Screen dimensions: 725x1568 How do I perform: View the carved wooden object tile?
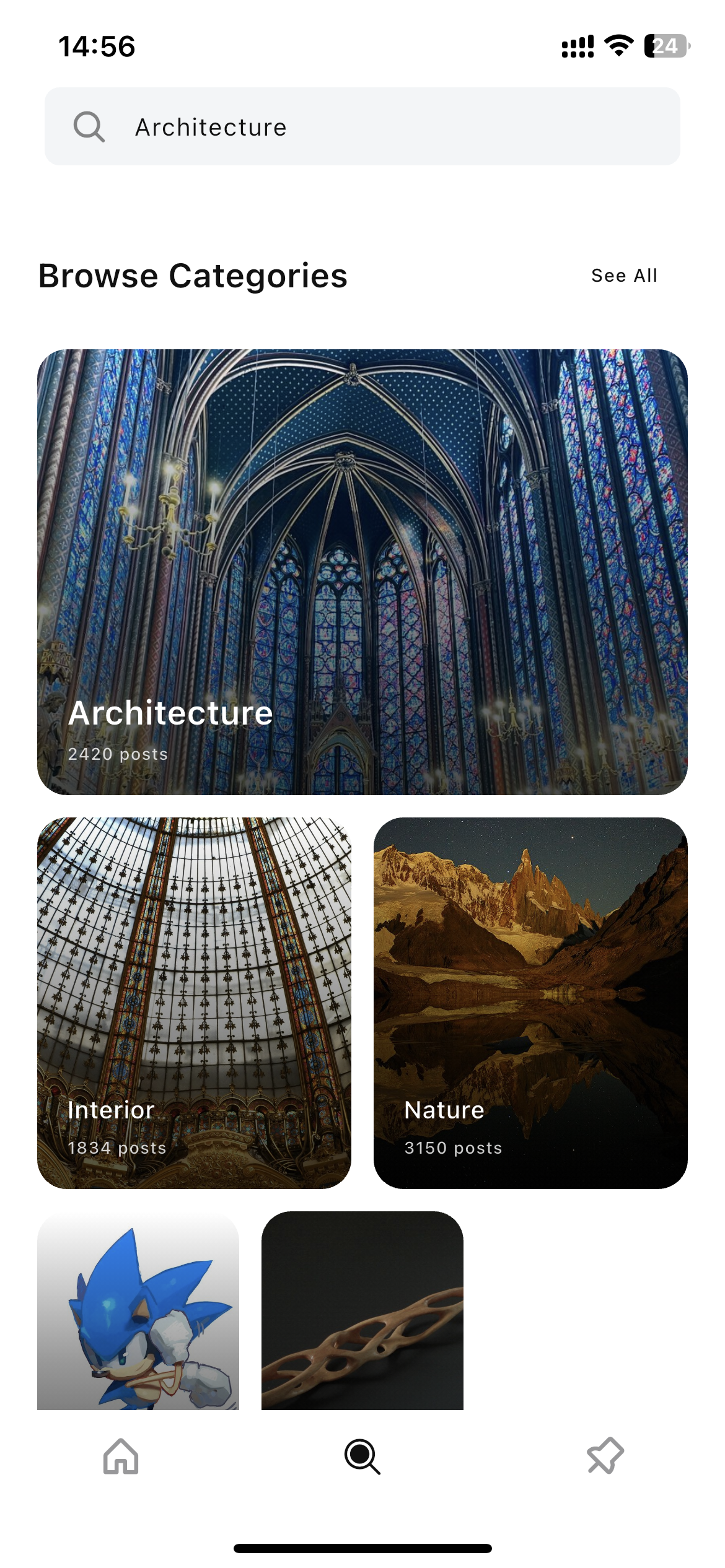coord(362,1310)
